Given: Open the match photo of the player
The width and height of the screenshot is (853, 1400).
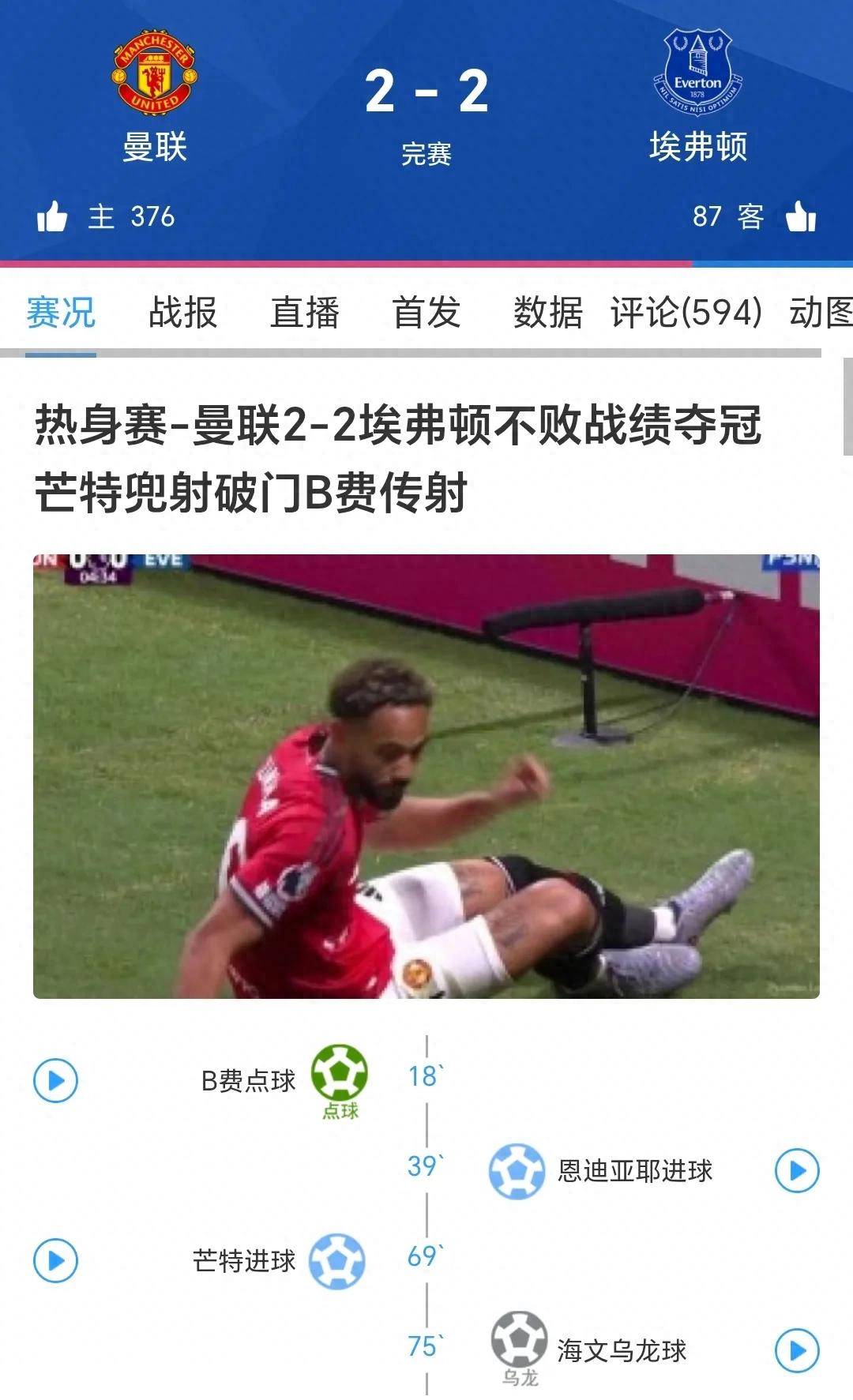Looking at the screenshot, I should click(426, 776).
